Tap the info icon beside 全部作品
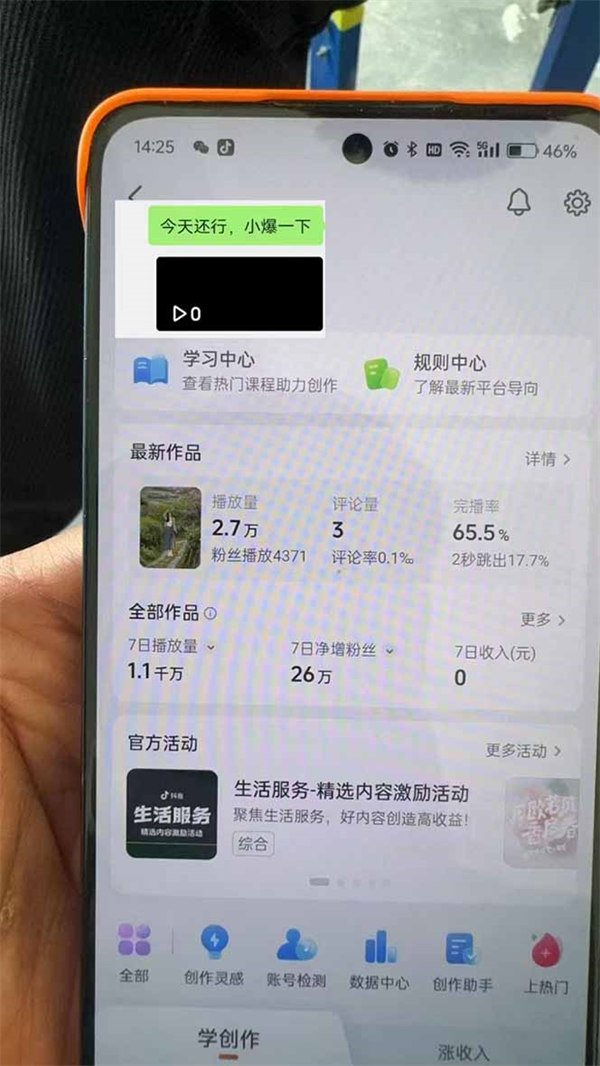600x1066 pixels. (210, 613)
